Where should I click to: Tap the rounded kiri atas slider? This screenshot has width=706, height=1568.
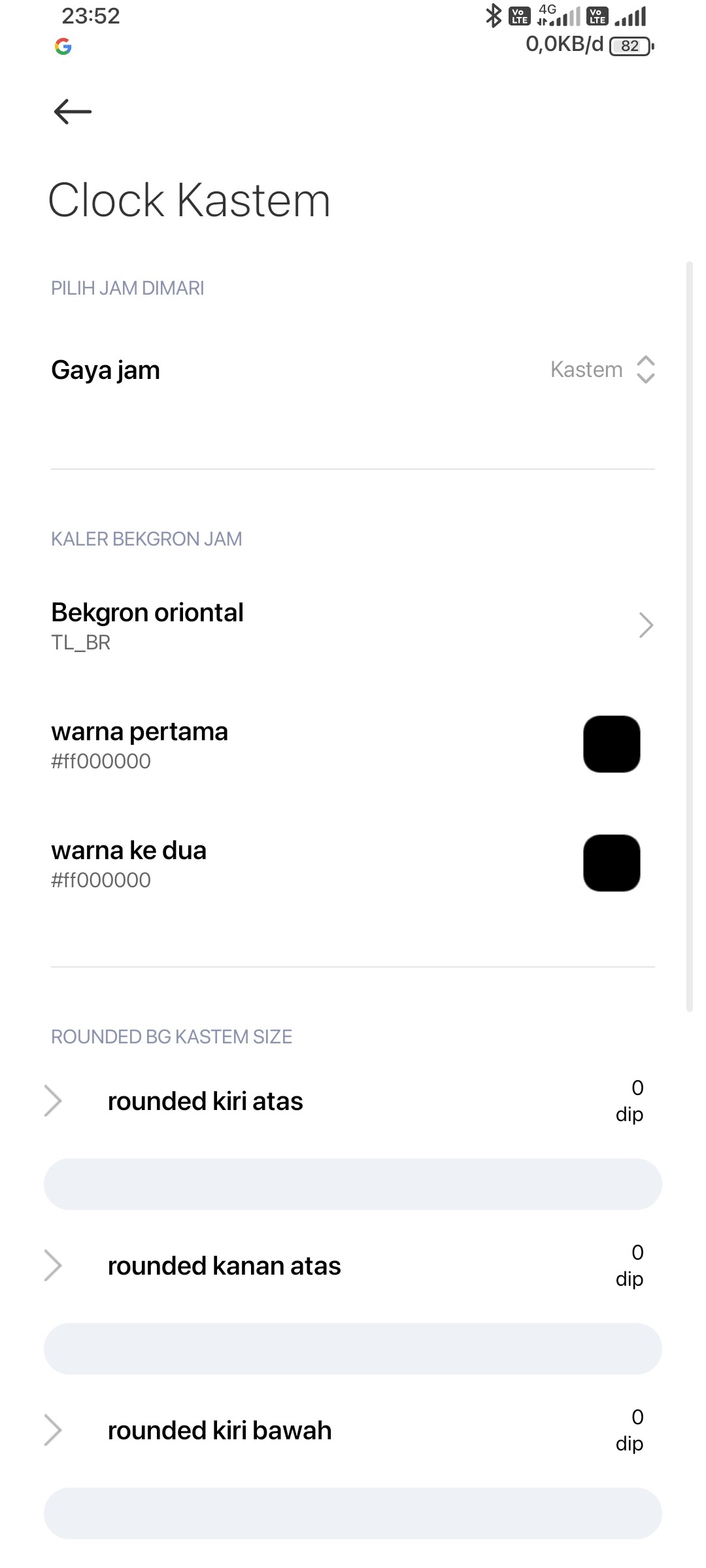tap(353, 1184)
